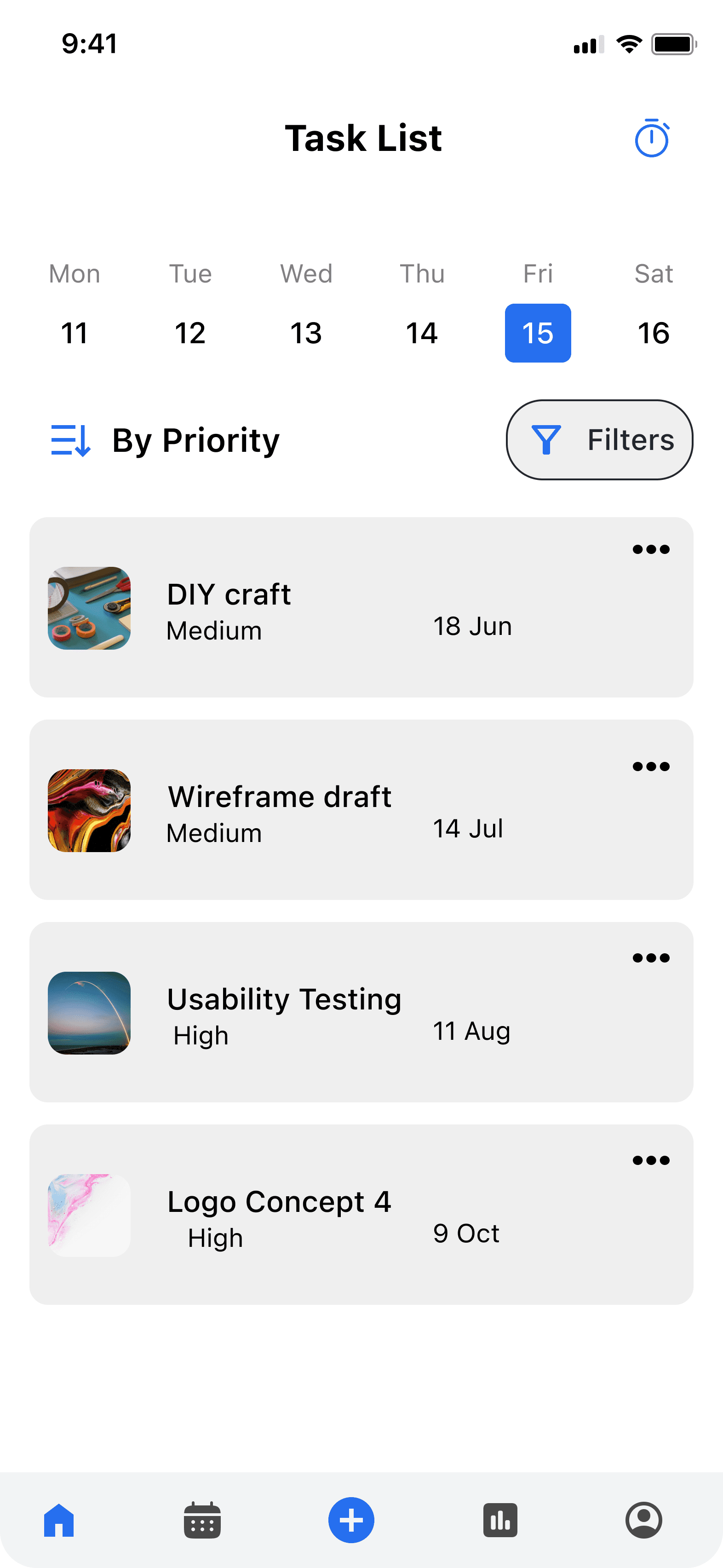The width and height of the screenshot is (723, 1568).
Task: Open more options for DIY craft
Action: click(651, 550)
